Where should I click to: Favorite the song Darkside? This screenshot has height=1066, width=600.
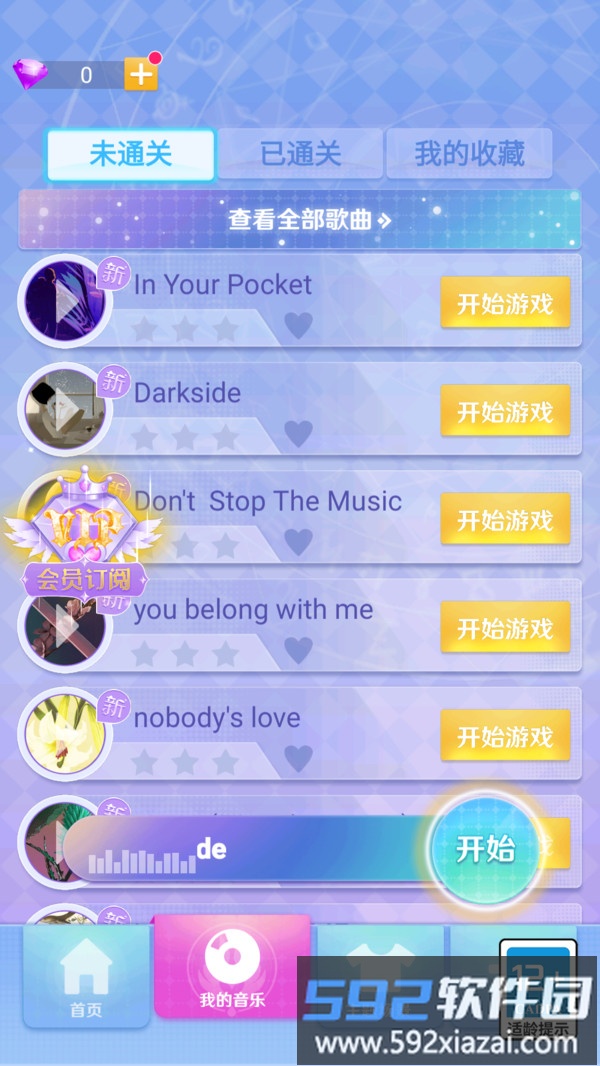[298, 434]
